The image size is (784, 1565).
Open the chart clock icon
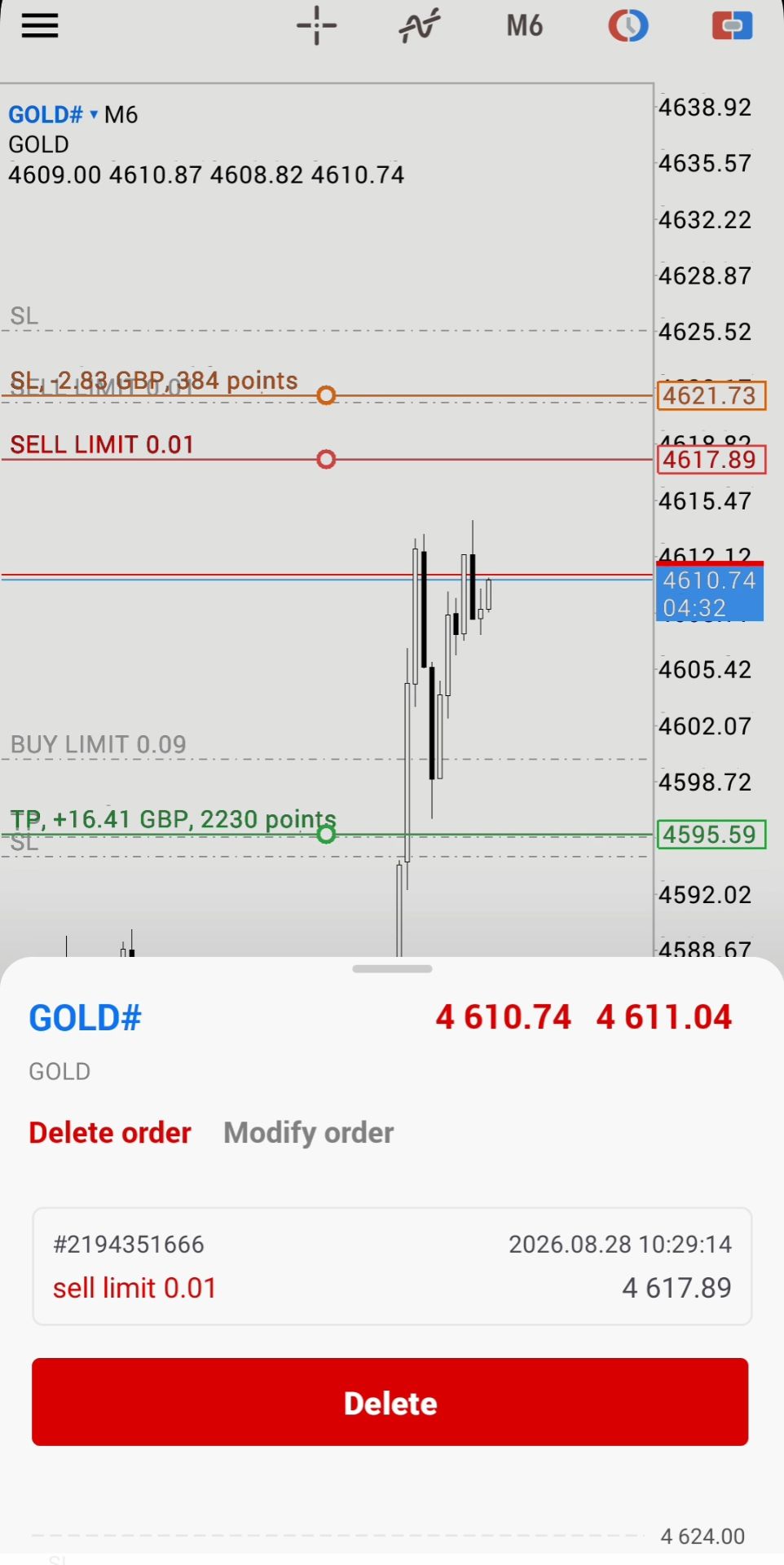click(x=628, y=25)
